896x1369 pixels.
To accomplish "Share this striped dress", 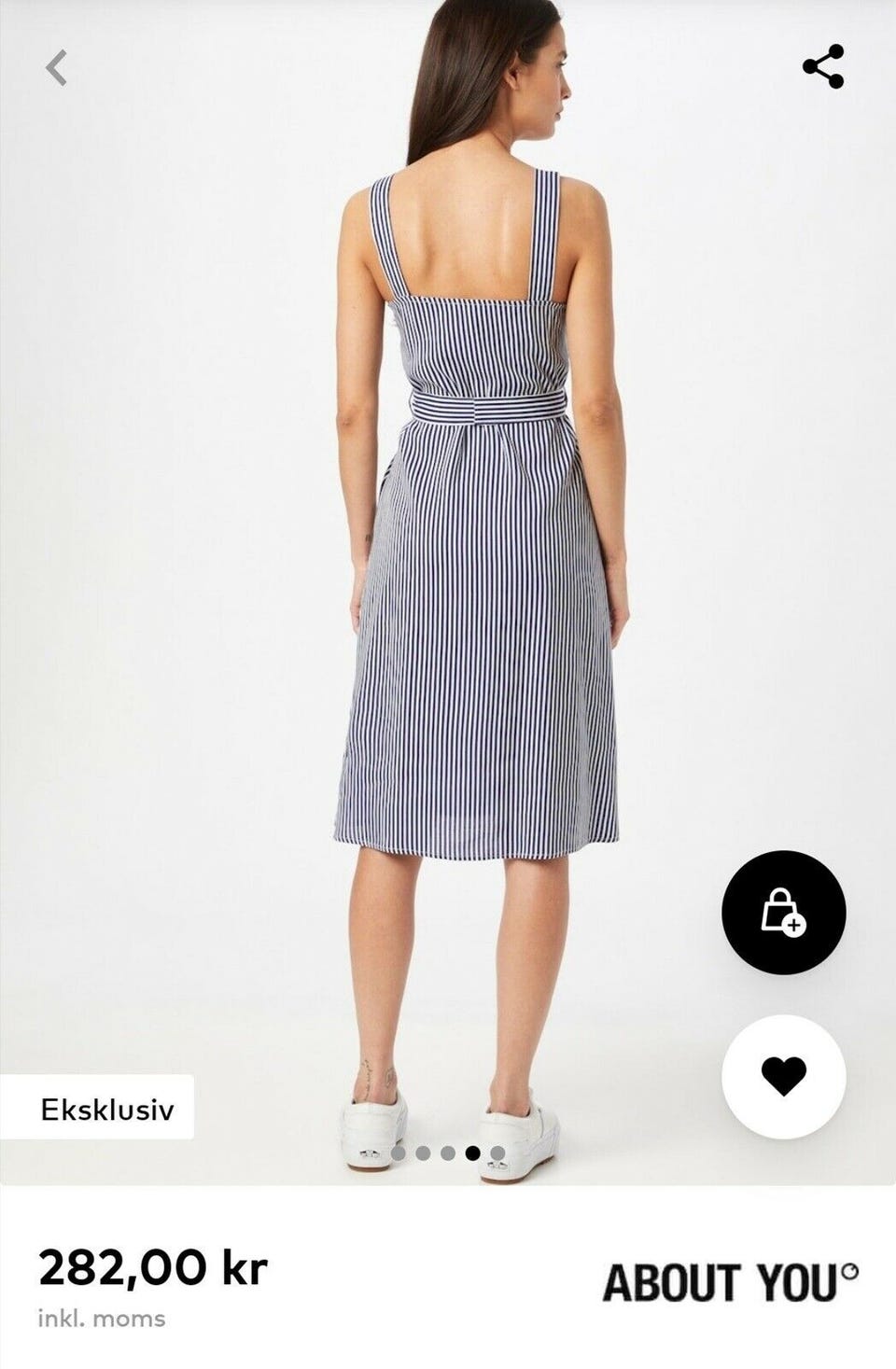I will coord(822,66).
